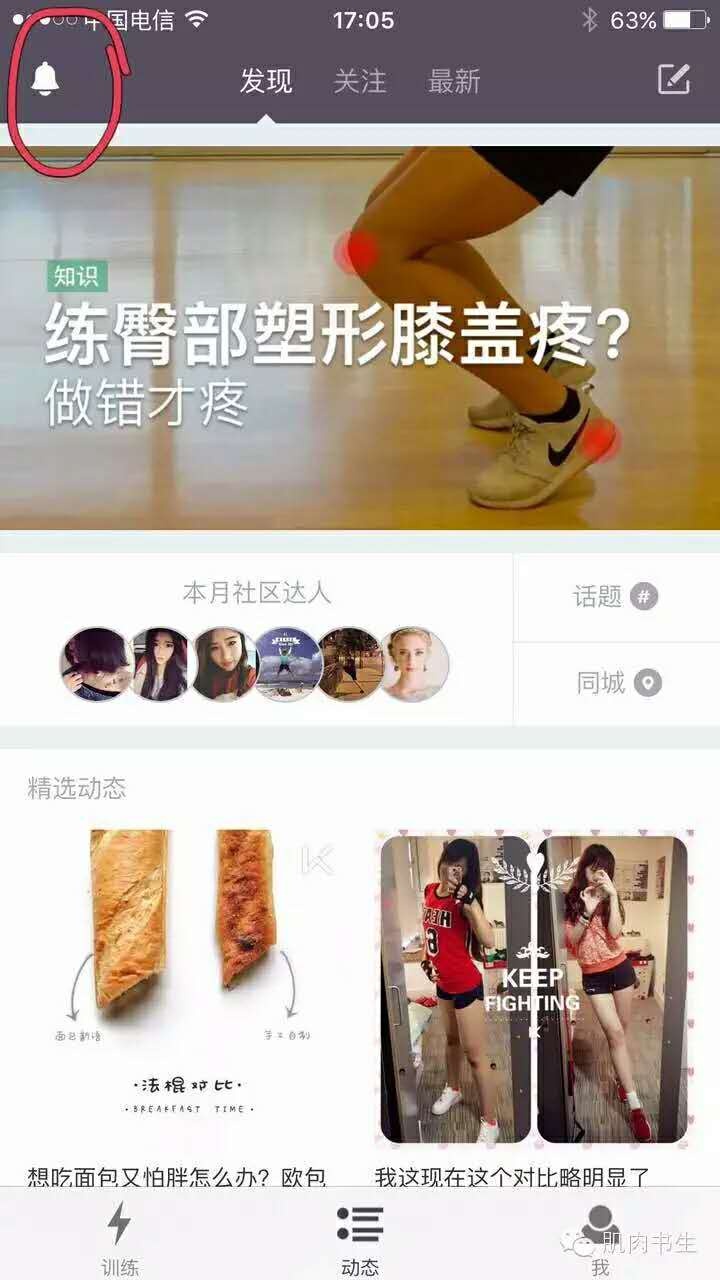720x1280 pixels.
Task: Open the 练臀部塑形膝盖疼 banner article
Action: 360,338
